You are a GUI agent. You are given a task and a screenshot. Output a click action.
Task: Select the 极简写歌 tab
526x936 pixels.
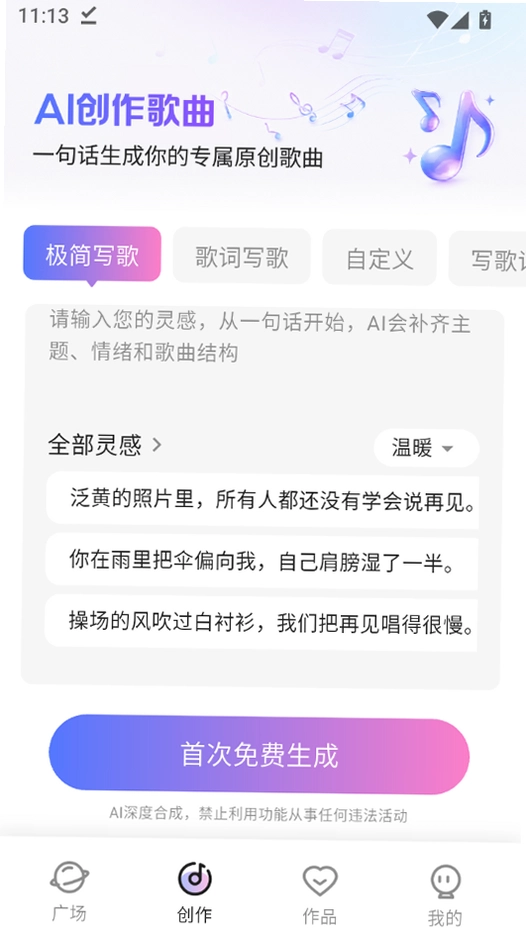(92, 254)
